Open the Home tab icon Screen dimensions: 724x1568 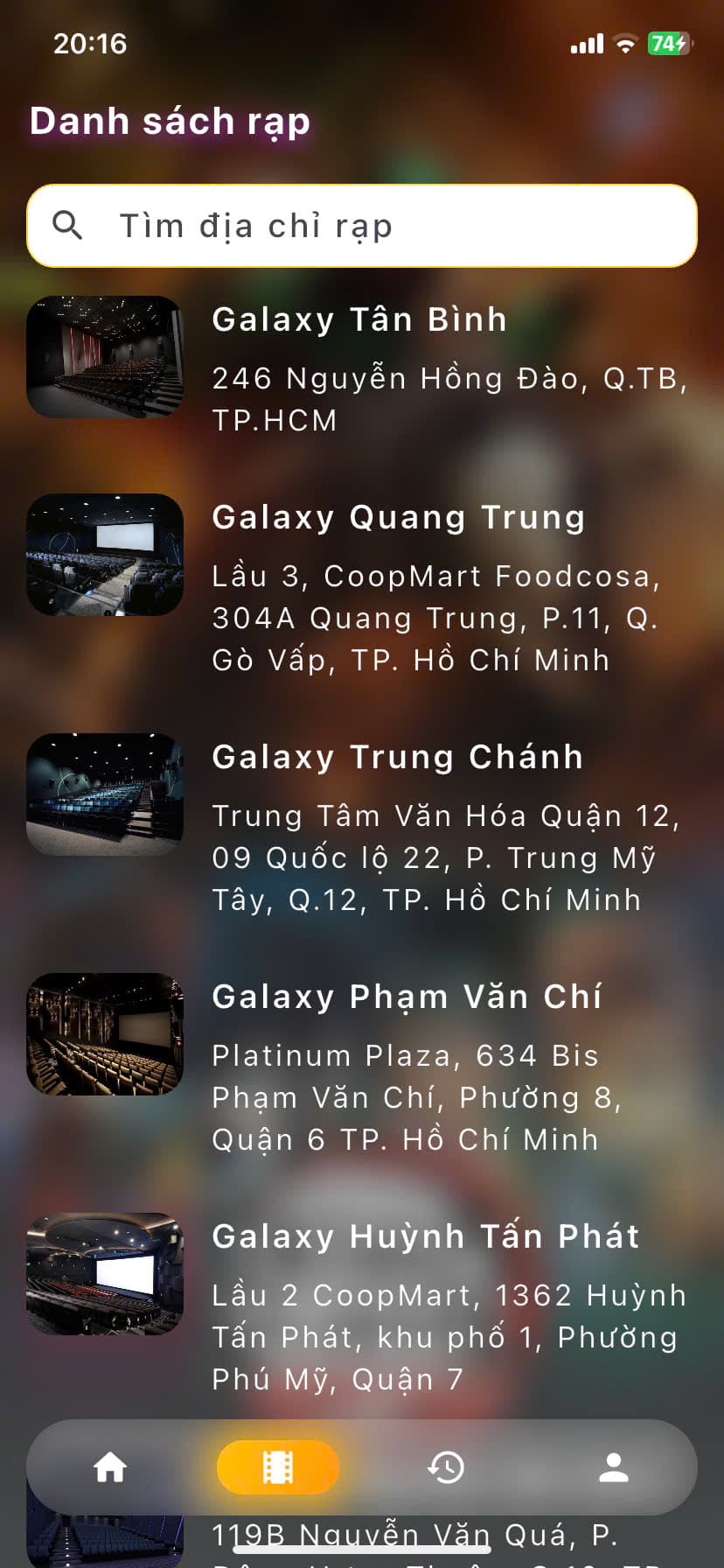click(x=108, y=1467)
